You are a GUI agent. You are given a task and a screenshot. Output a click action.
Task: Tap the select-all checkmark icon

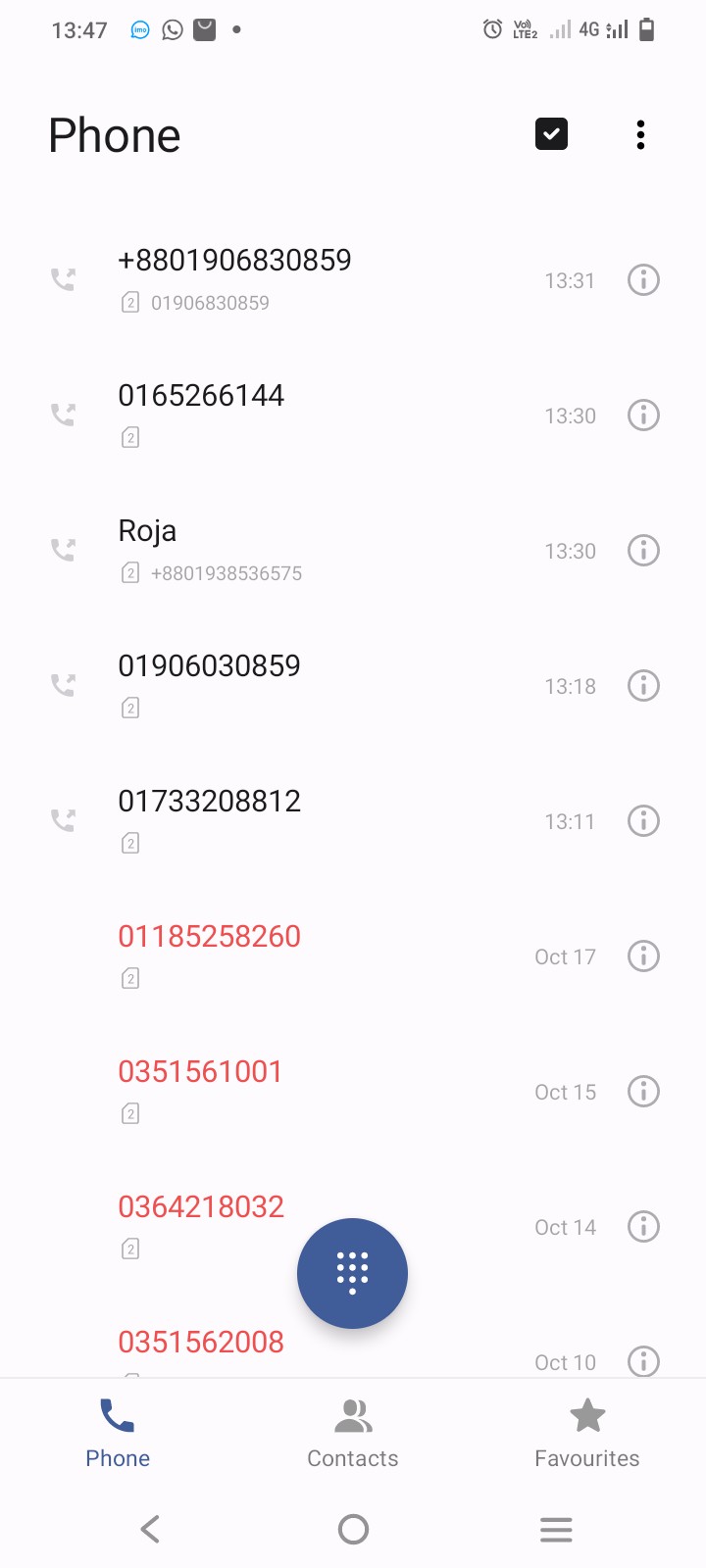click(551, 134)
